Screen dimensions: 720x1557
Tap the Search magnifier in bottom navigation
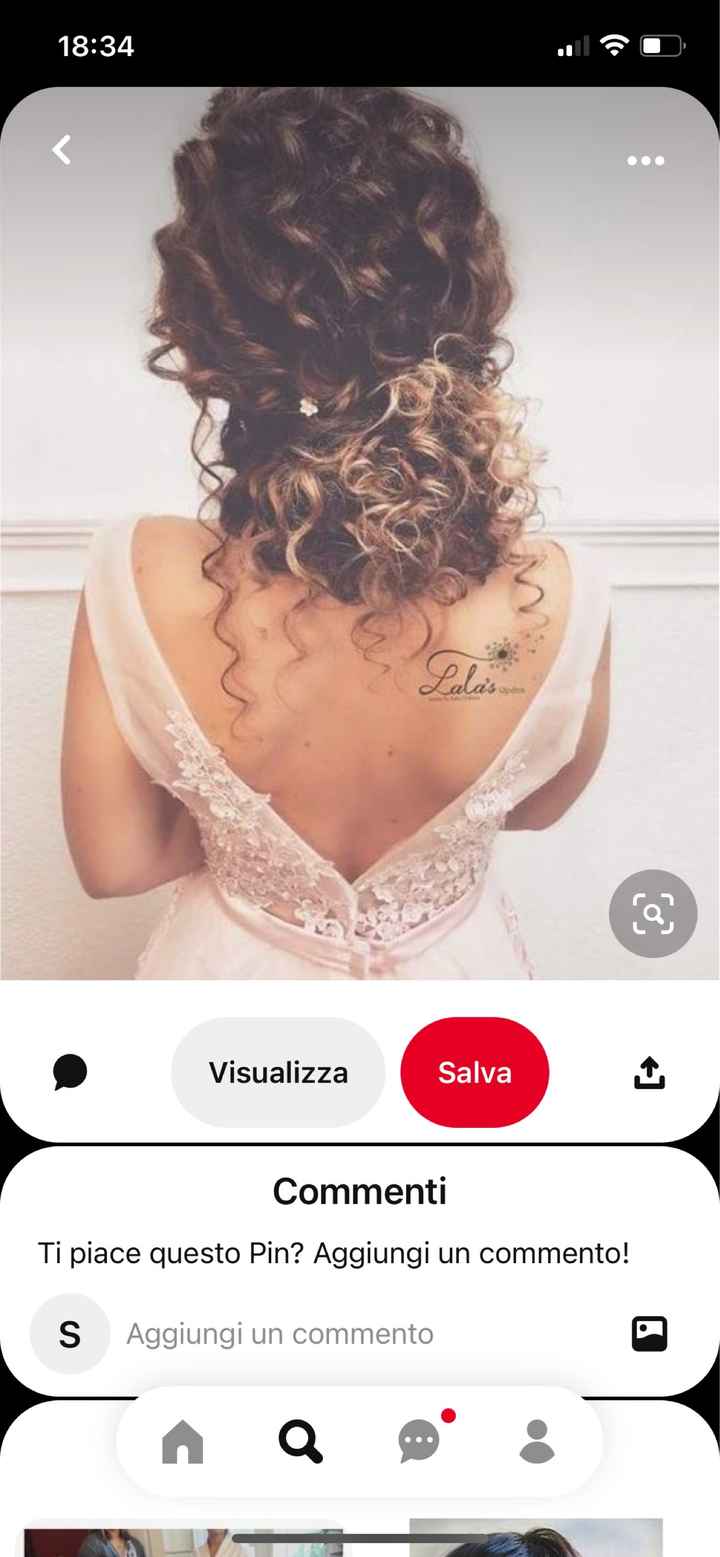pos(300,1440)
